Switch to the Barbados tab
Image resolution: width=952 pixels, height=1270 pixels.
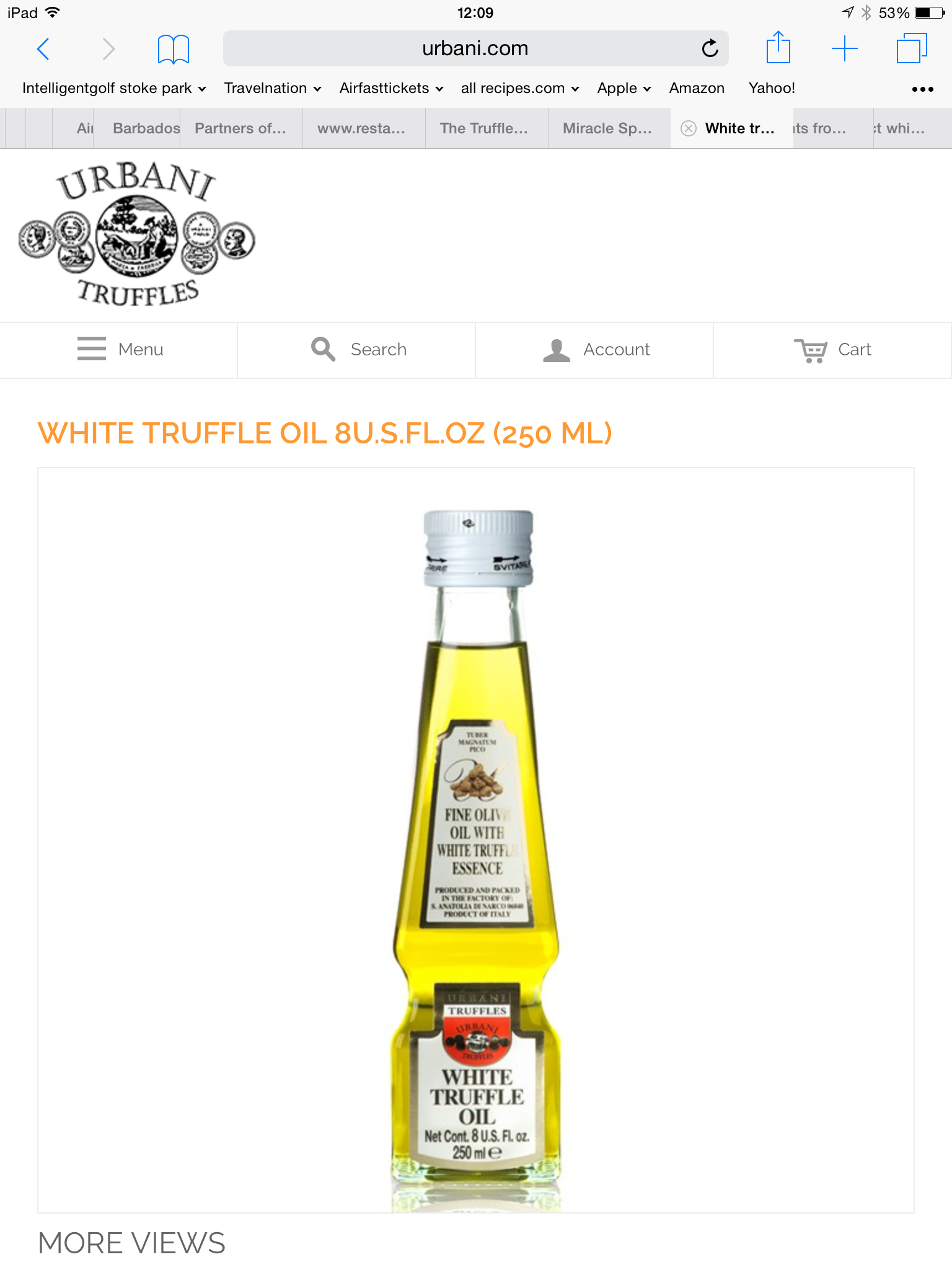146,128
